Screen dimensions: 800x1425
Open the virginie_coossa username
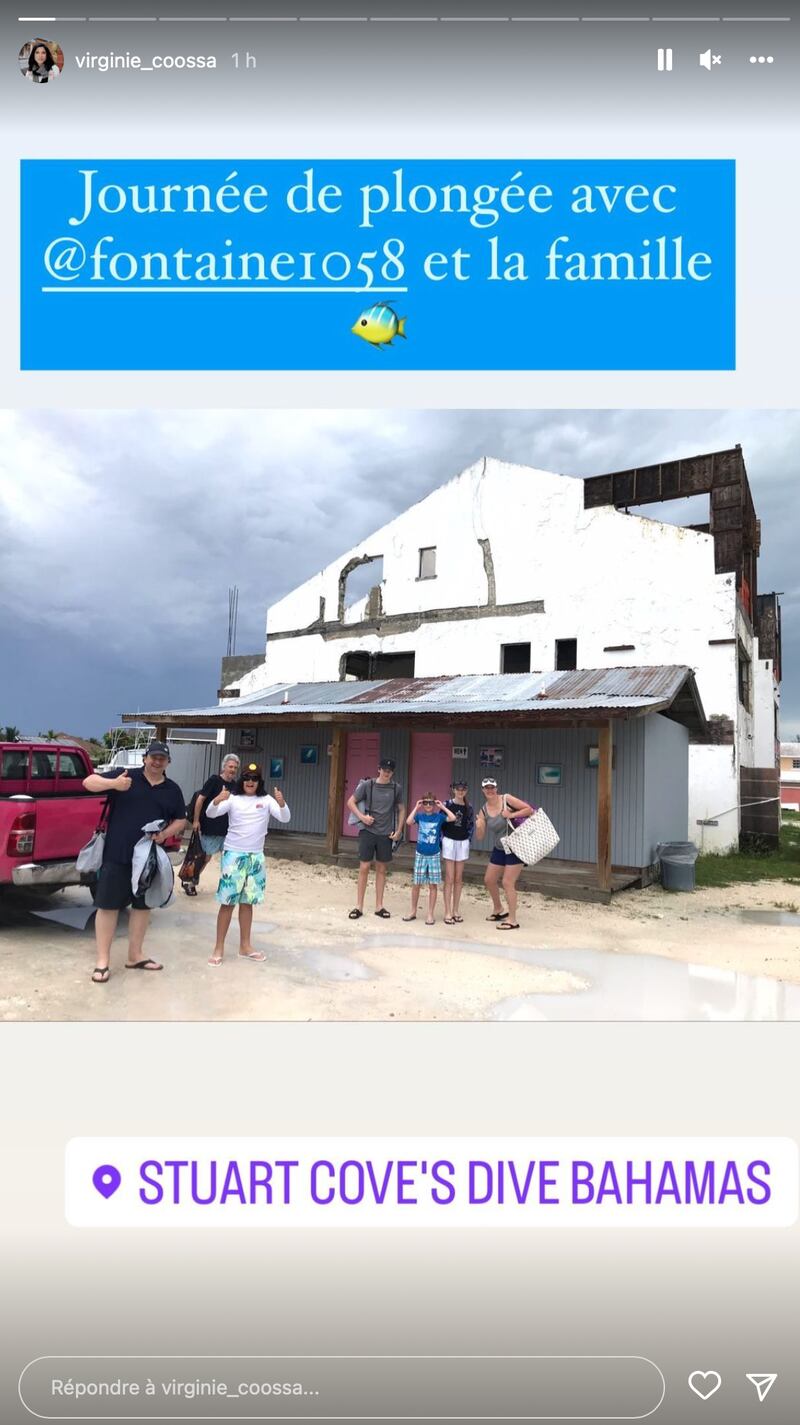pyautogui.click(x=146, y=61)
